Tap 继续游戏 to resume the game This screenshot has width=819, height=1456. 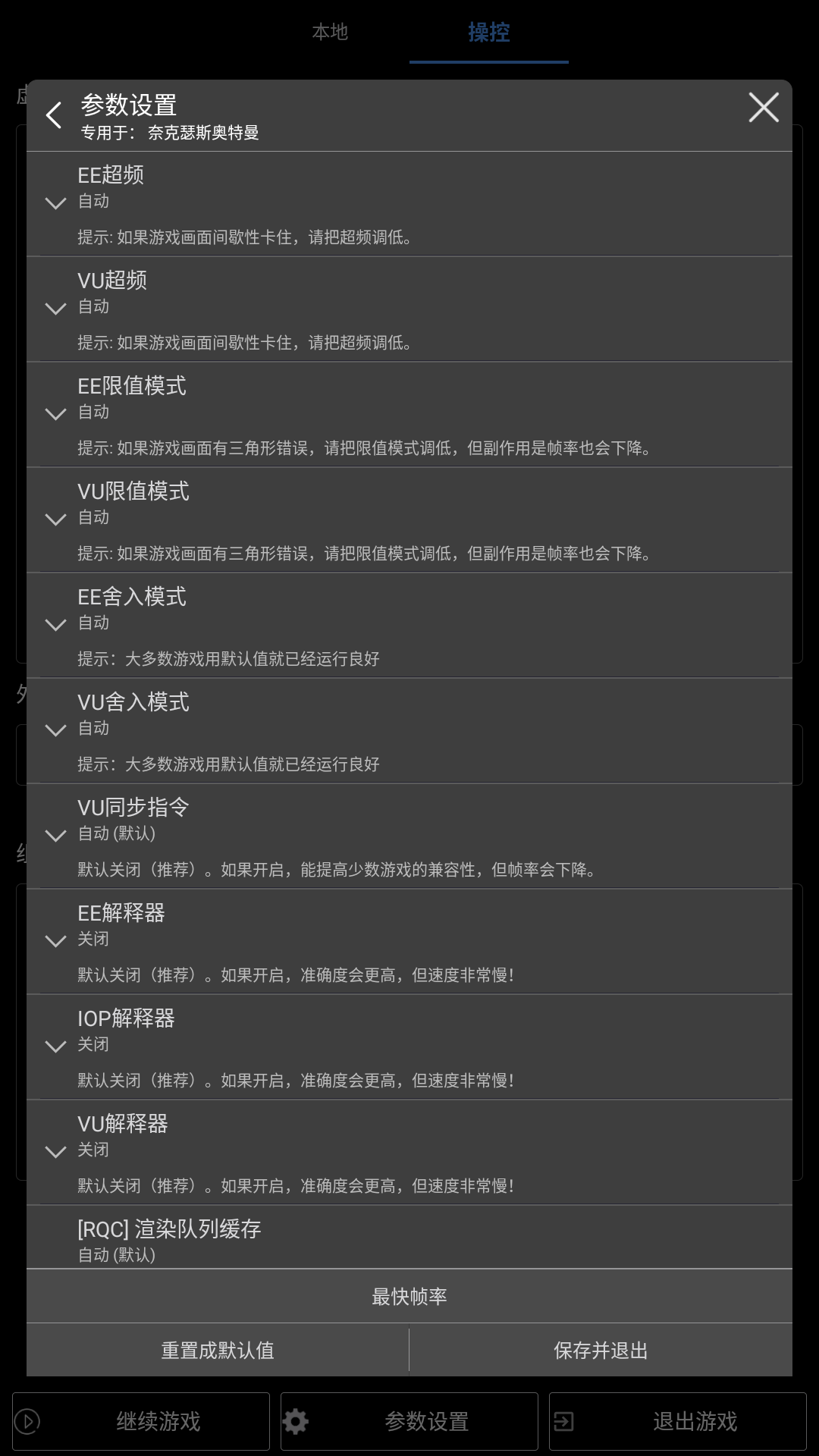coord(141,1421)
